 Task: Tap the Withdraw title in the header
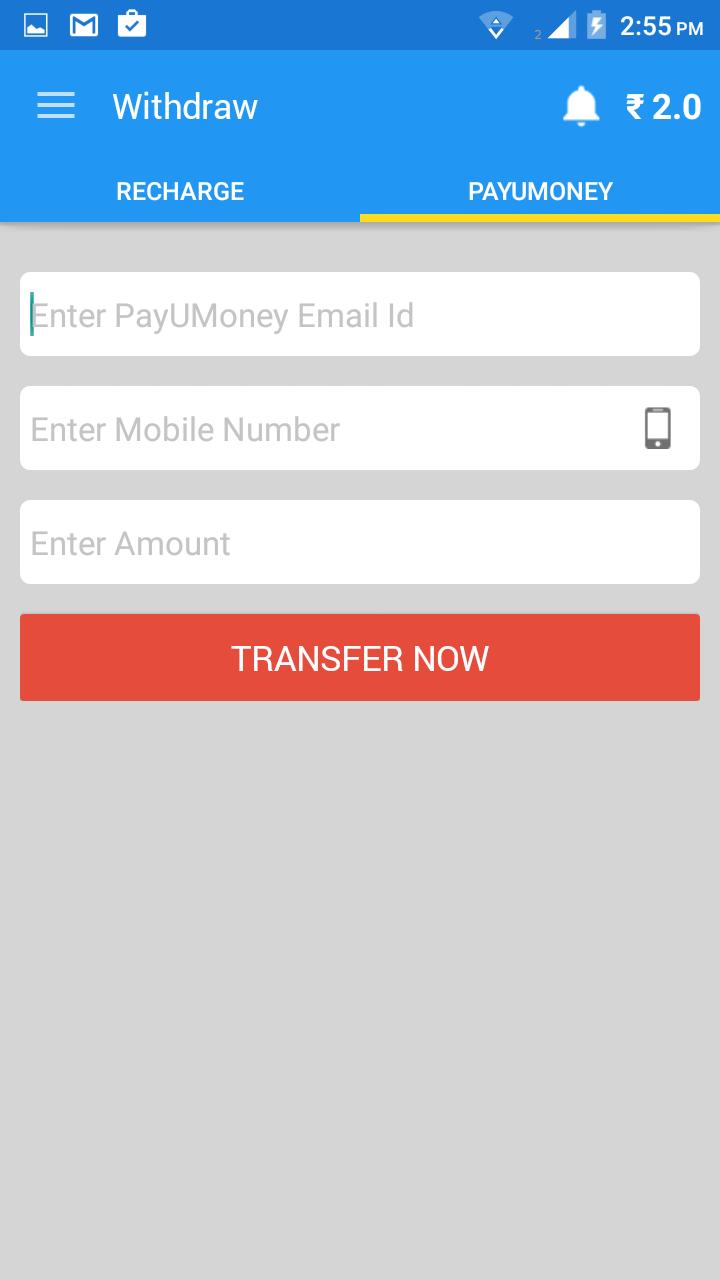point(184,106)
